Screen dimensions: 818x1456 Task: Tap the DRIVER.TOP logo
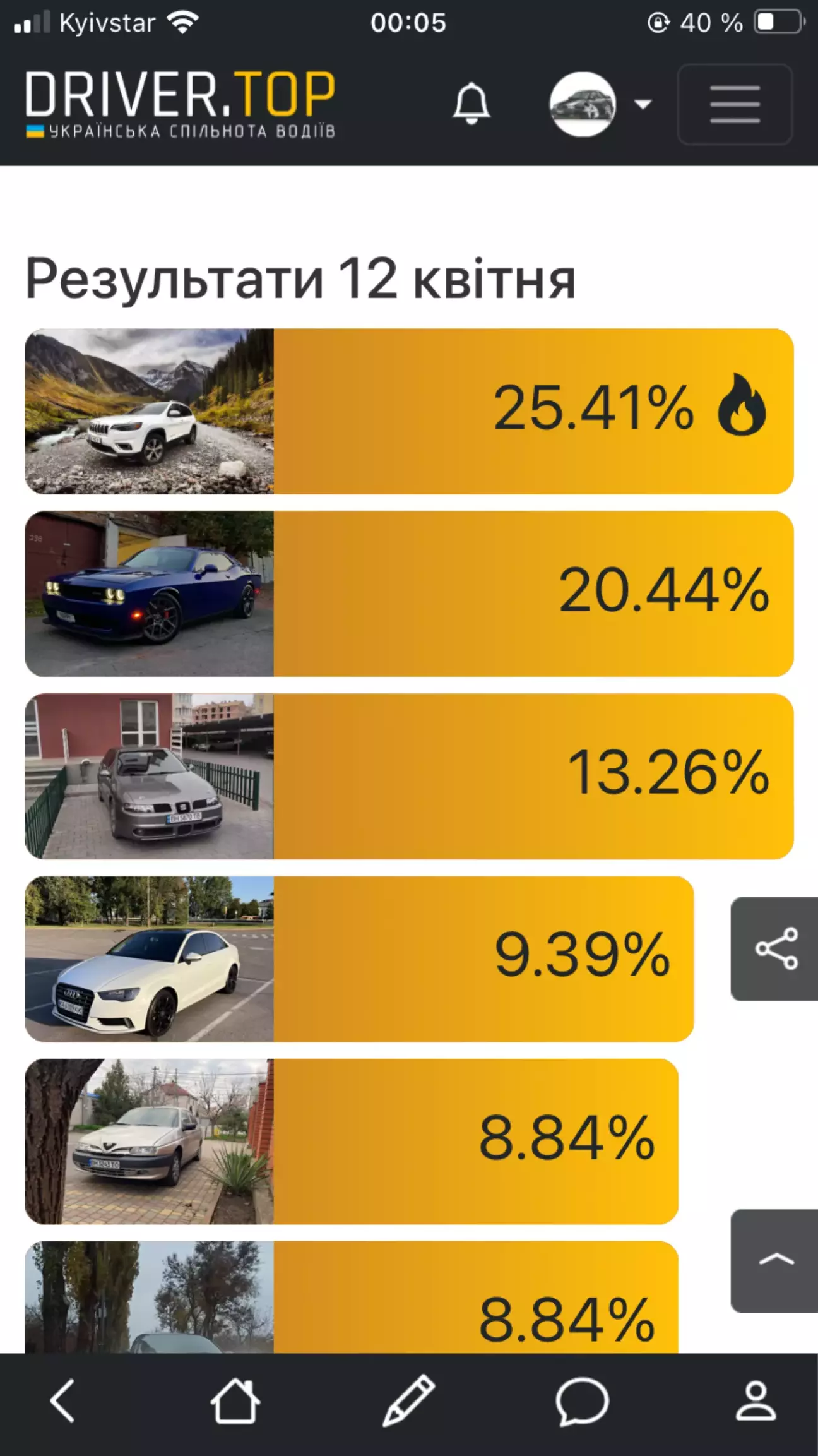tap(180, 104)
